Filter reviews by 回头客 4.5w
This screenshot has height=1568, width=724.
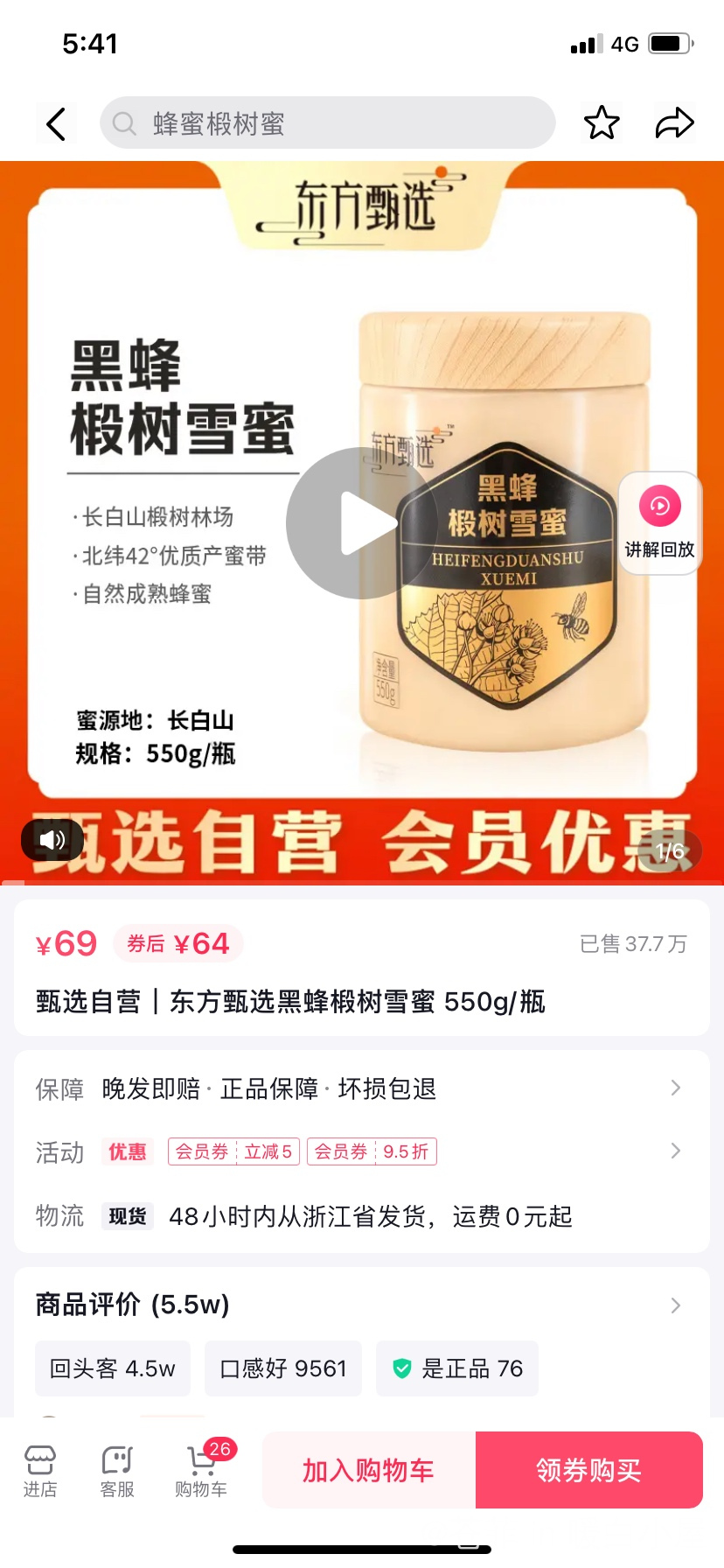tap(113, 1368)
